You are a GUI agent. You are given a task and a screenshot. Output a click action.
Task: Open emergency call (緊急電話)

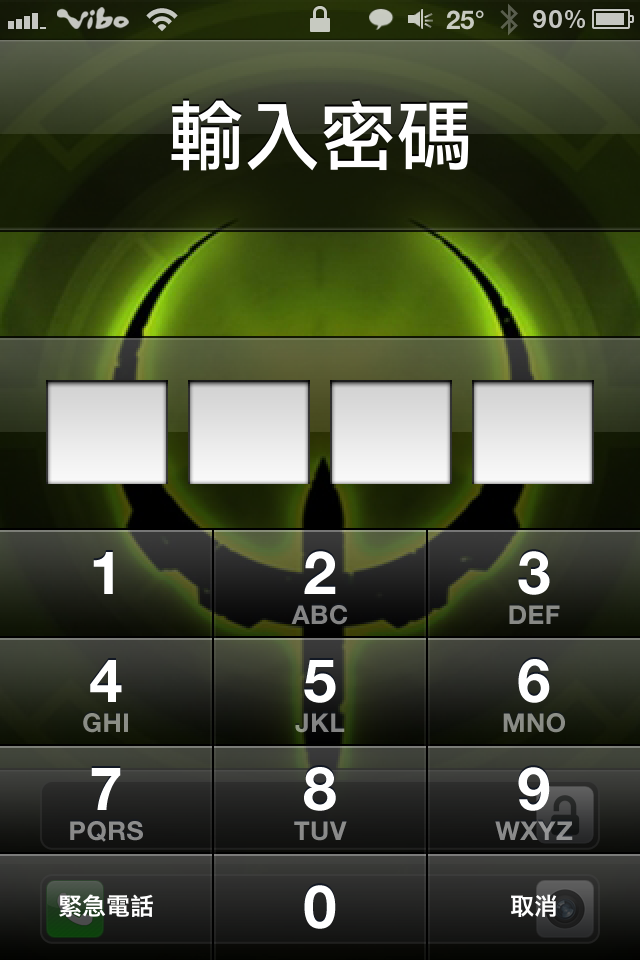106,908
